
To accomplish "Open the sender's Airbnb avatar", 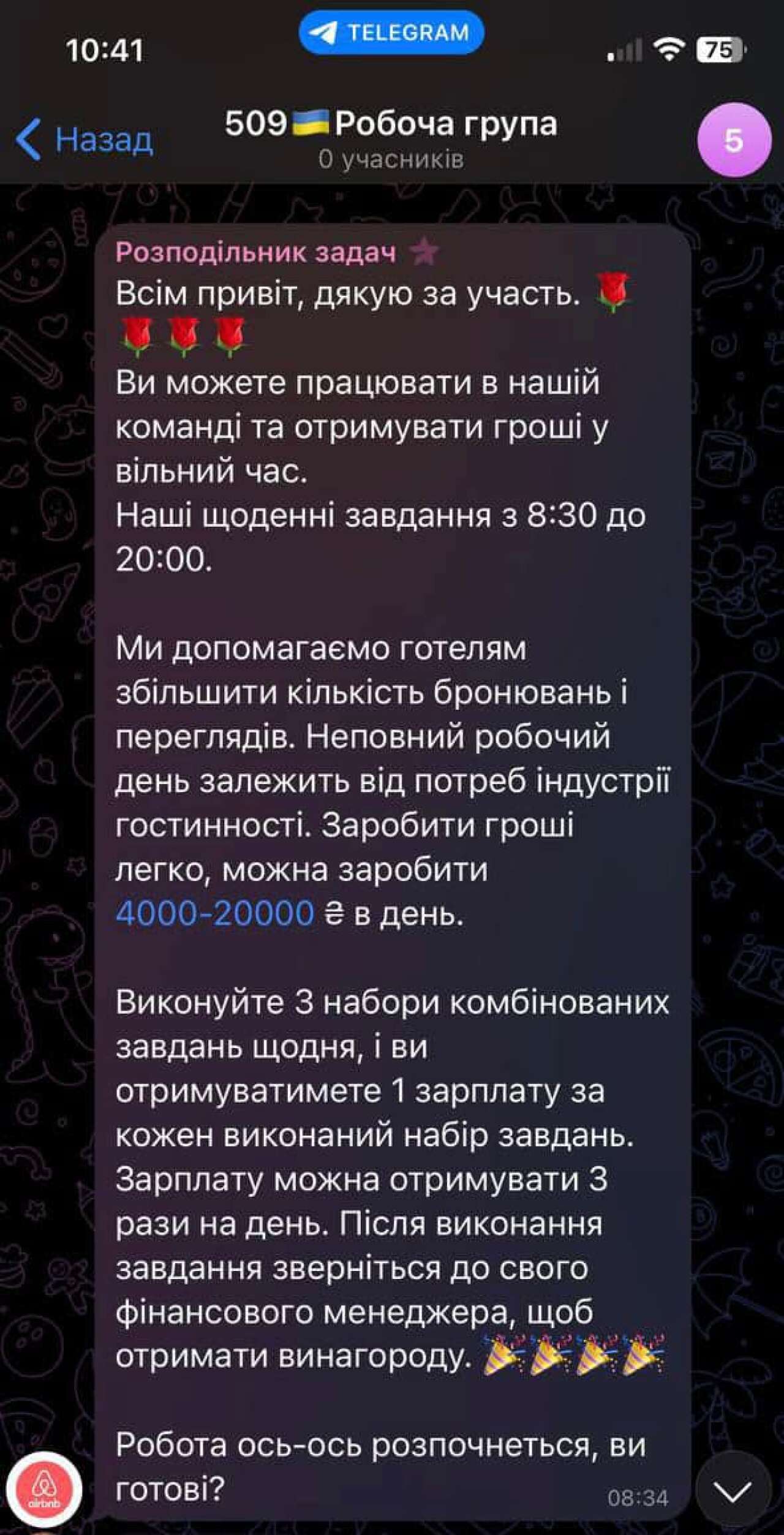I will point(44,1490).
